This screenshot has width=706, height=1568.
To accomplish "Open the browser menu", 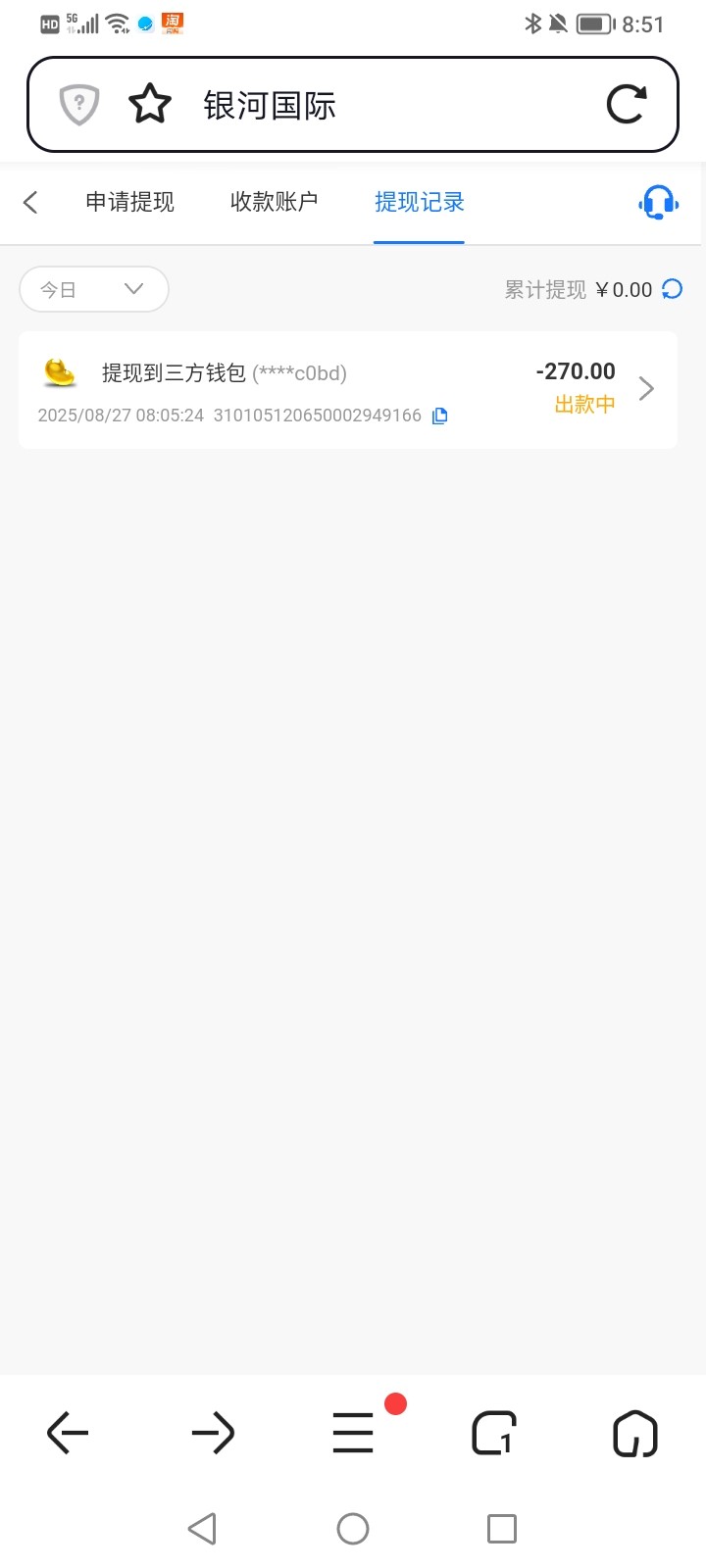I will (353, 1434).
